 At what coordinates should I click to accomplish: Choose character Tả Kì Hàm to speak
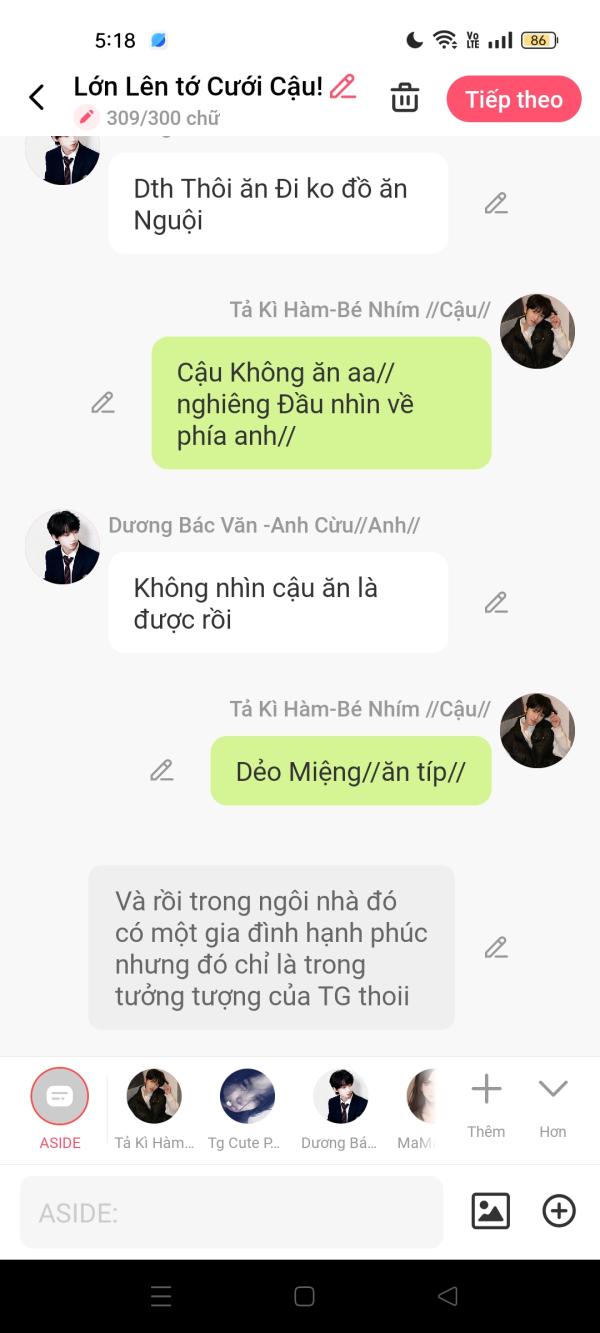[x=154, y=1097]
